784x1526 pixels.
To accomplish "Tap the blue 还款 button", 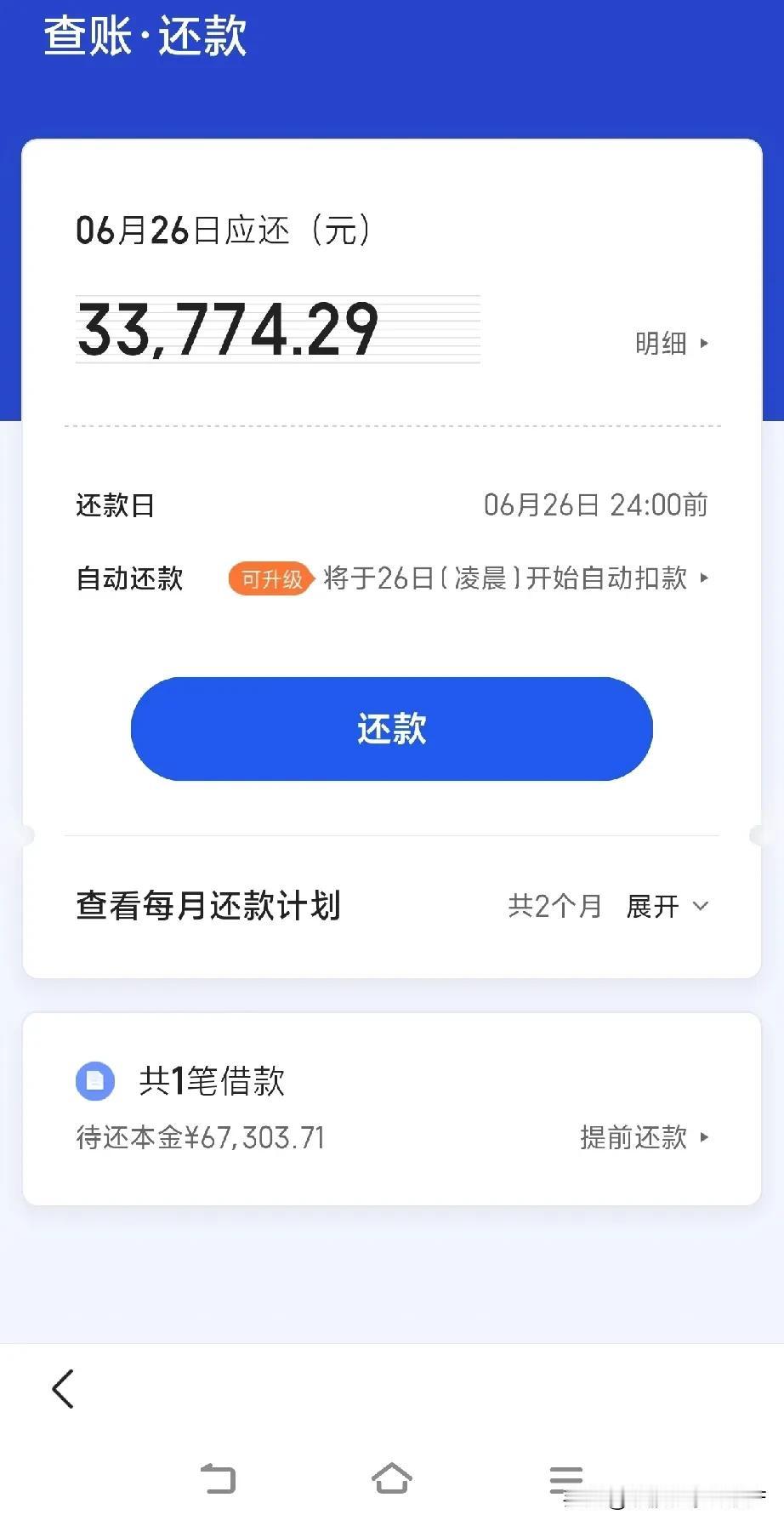I will [392, 729].
